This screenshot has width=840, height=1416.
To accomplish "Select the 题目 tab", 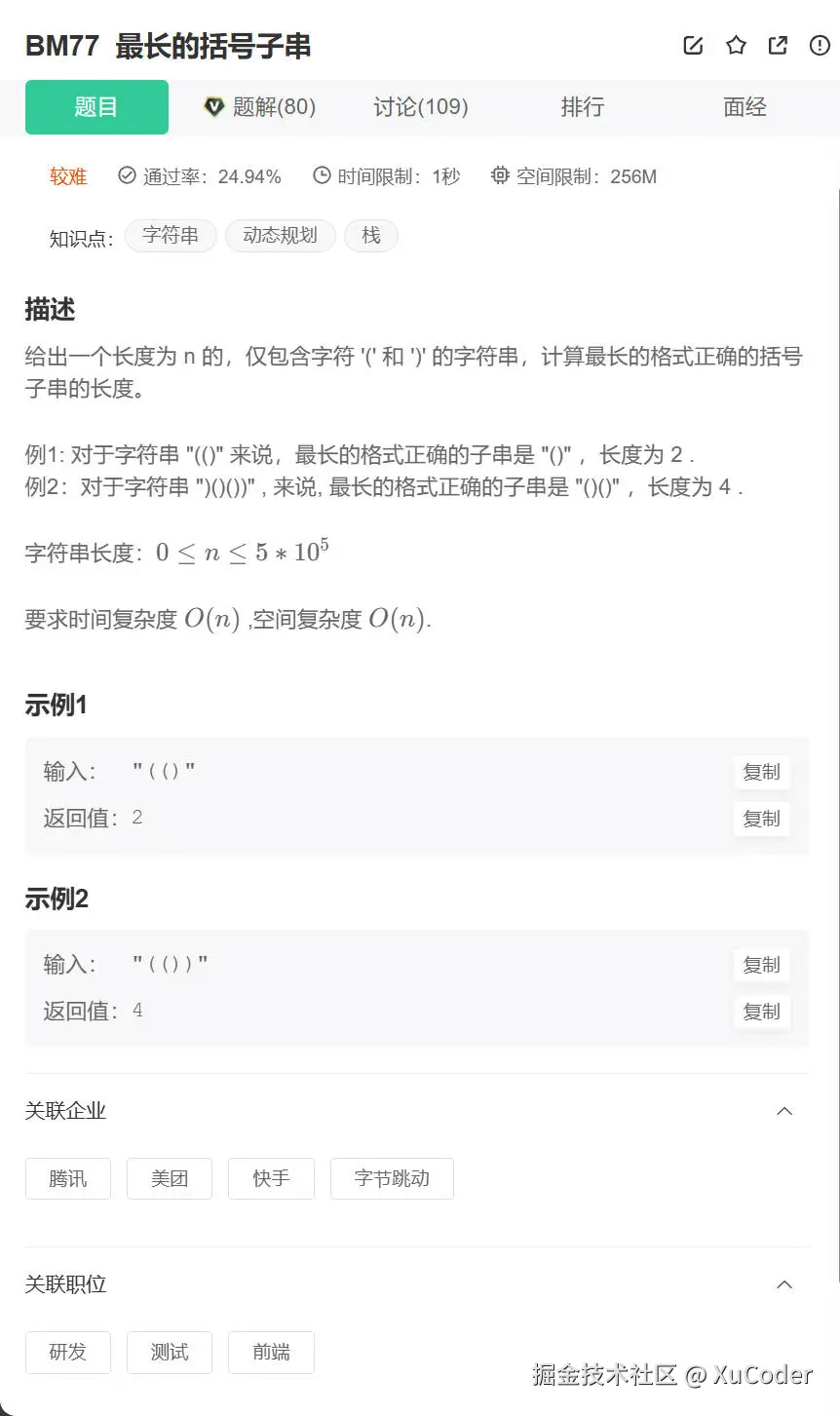I will coord(96,107).
